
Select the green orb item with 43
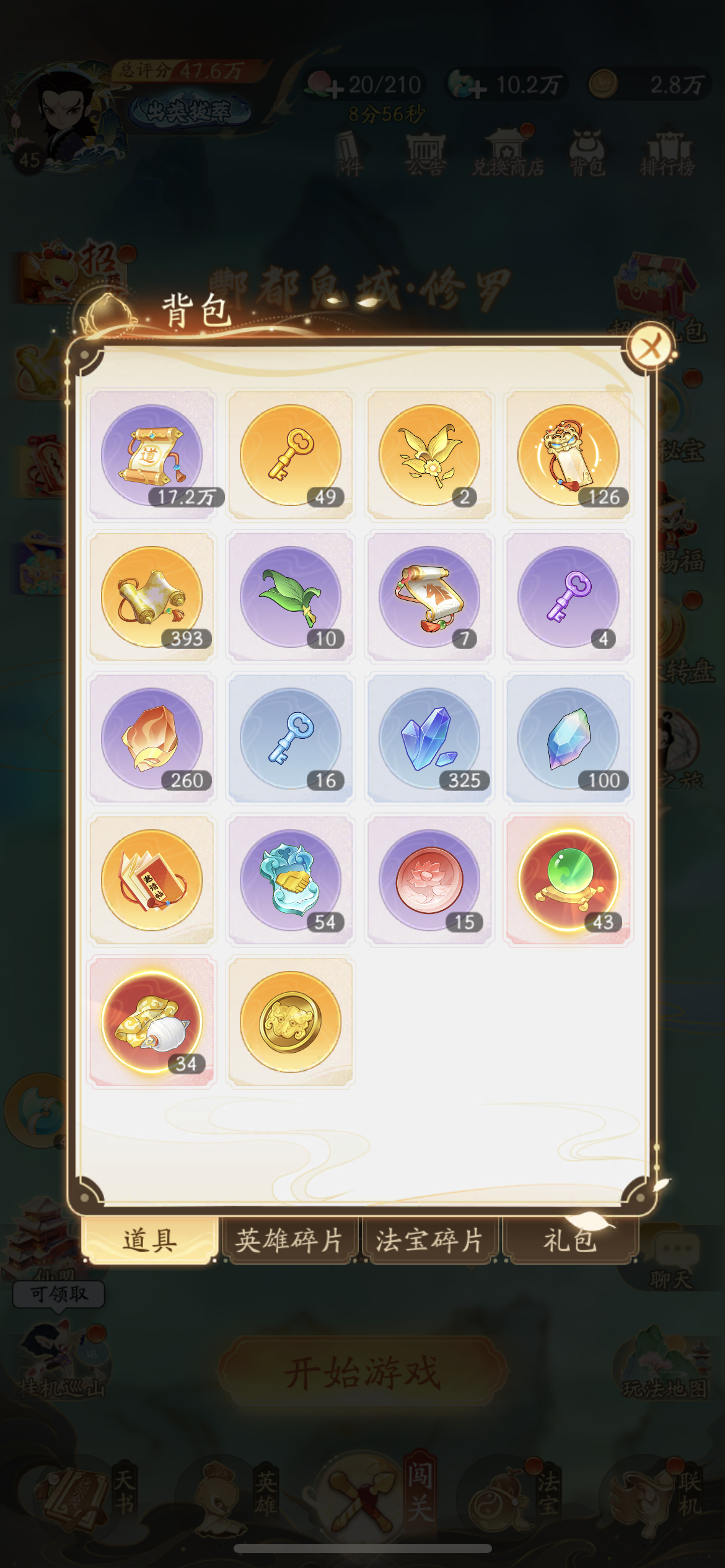click(568, 880)
